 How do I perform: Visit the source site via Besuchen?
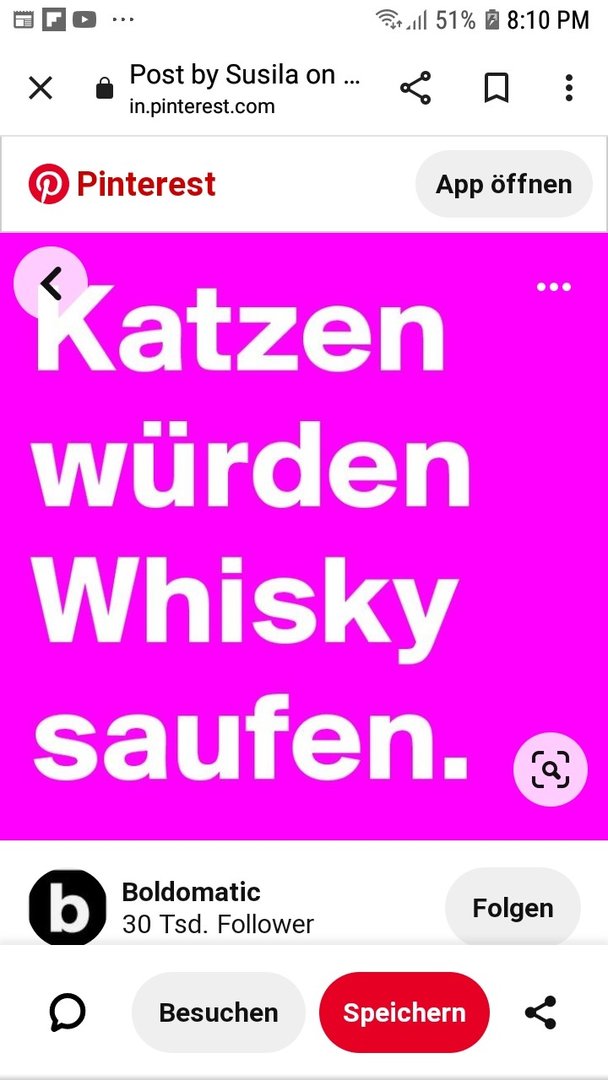pos(218,1013)
